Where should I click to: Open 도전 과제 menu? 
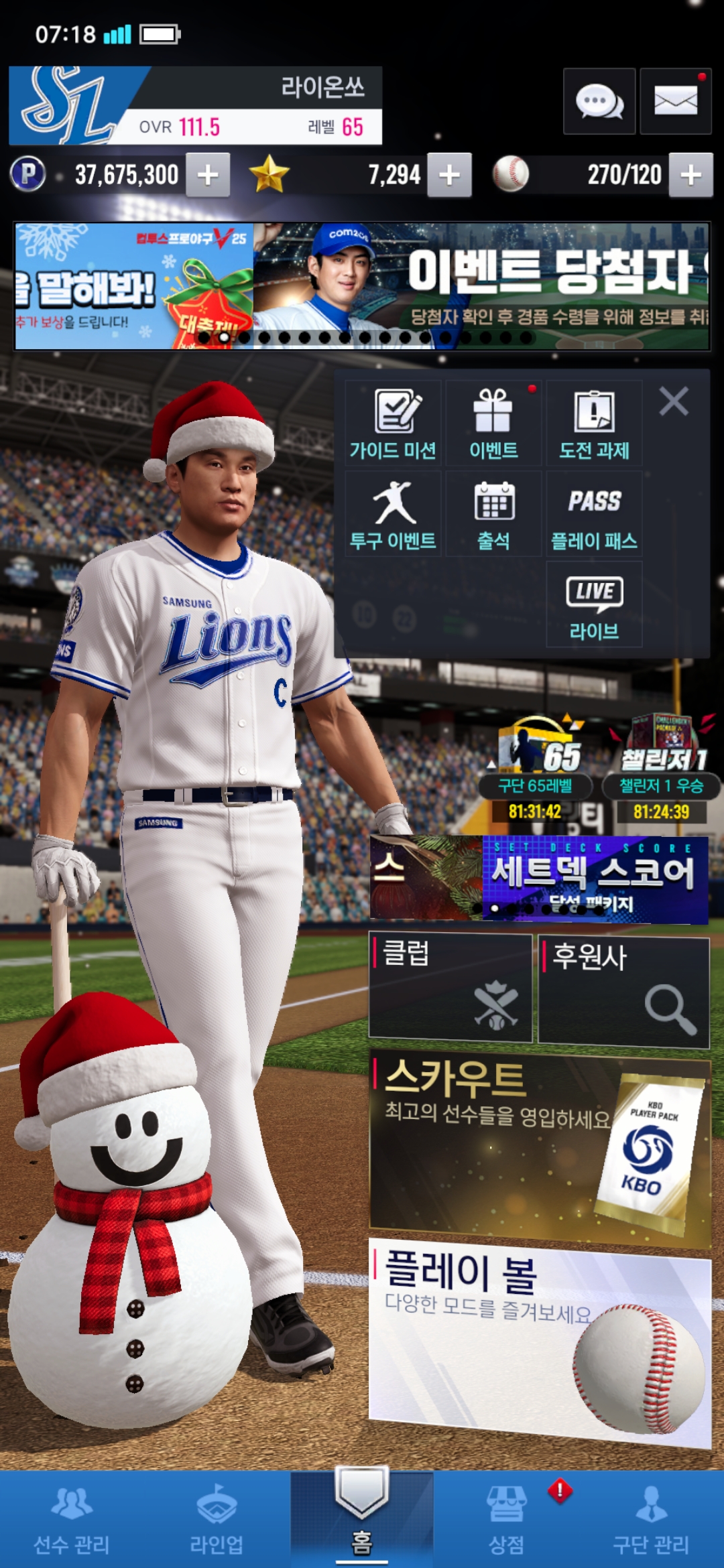pos(594,423)
